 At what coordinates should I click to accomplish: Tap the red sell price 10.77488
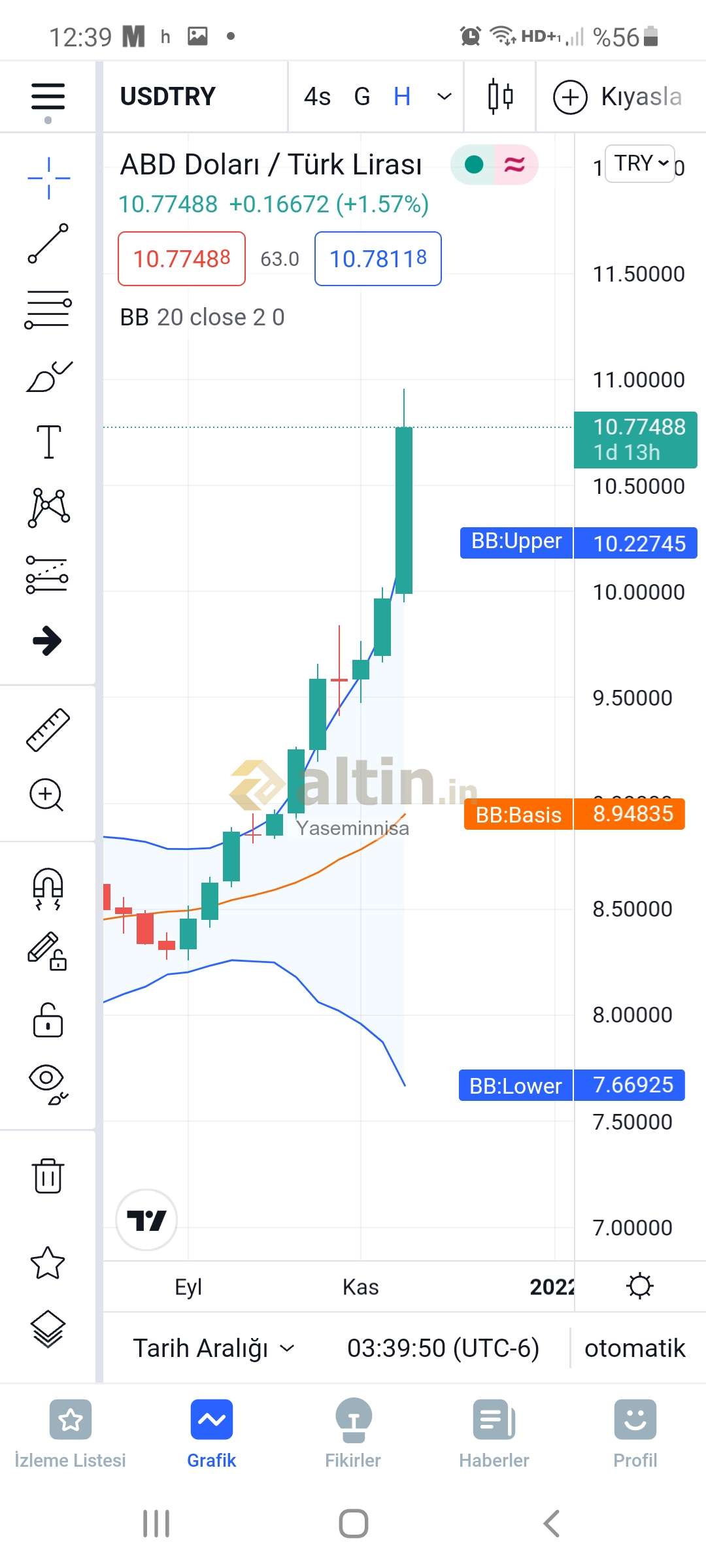(x=182, y=259)
